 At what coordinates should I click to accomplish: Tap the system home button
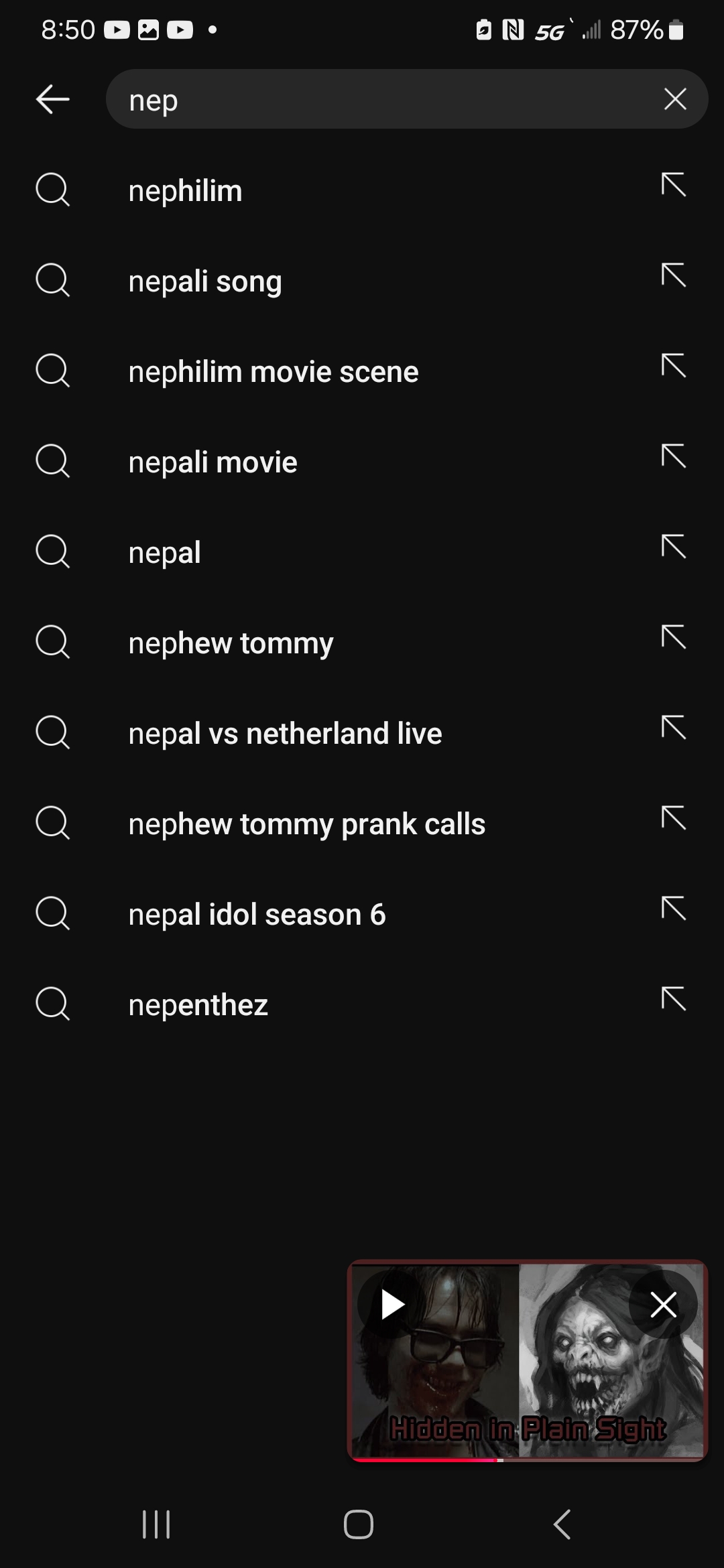[359, 1524]
